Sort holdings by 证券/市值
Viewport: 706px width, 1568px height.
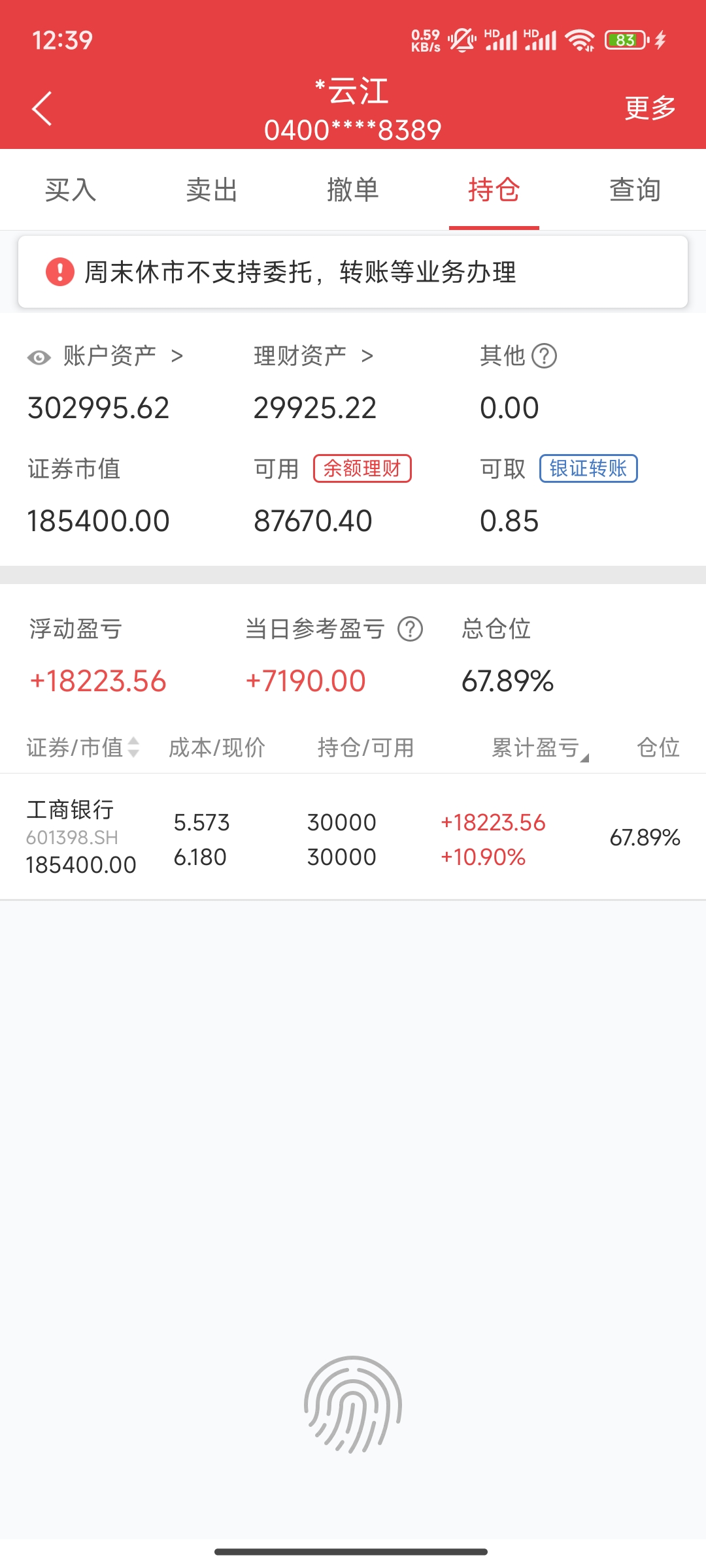click(x=83, y=747)
